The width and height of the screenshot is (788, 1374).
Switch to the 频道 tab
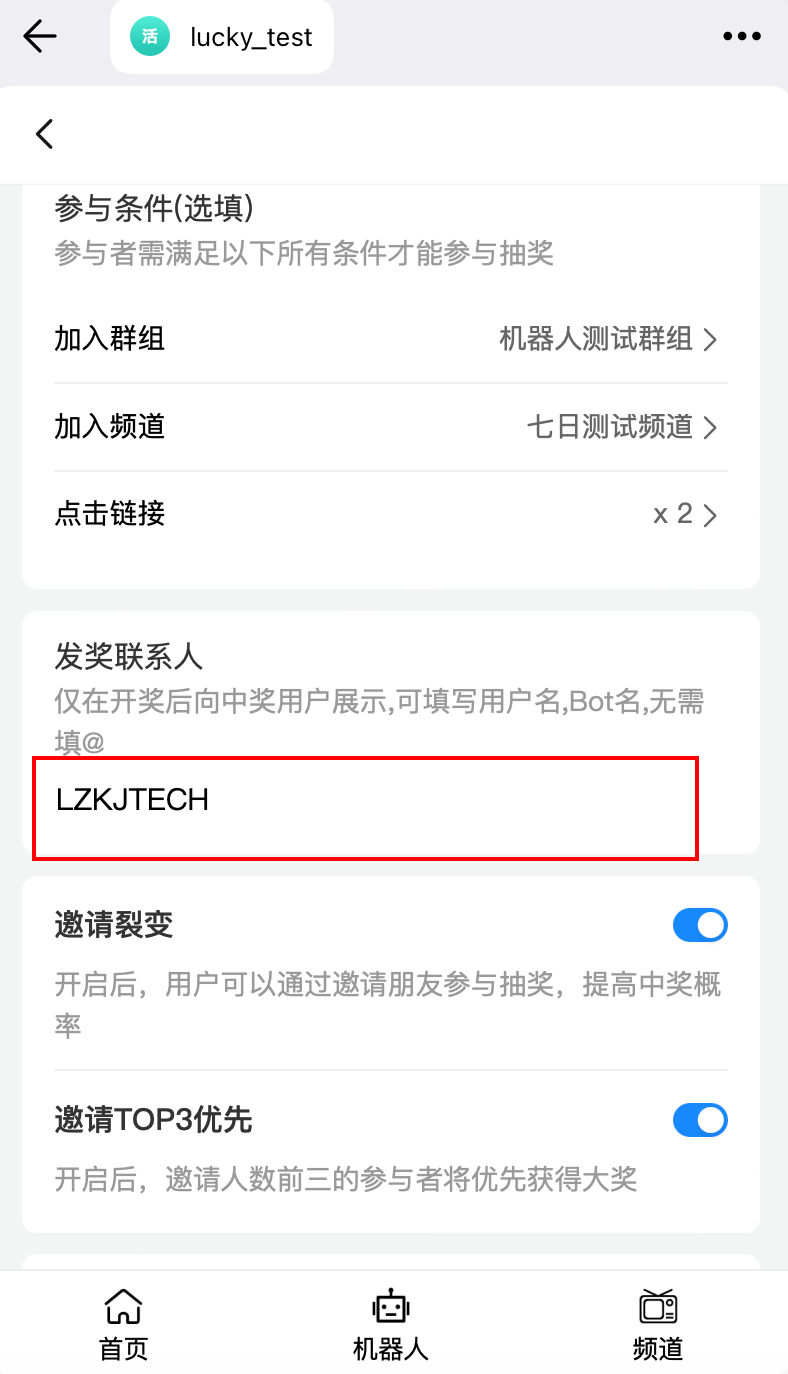click(x=658, y=1324)
